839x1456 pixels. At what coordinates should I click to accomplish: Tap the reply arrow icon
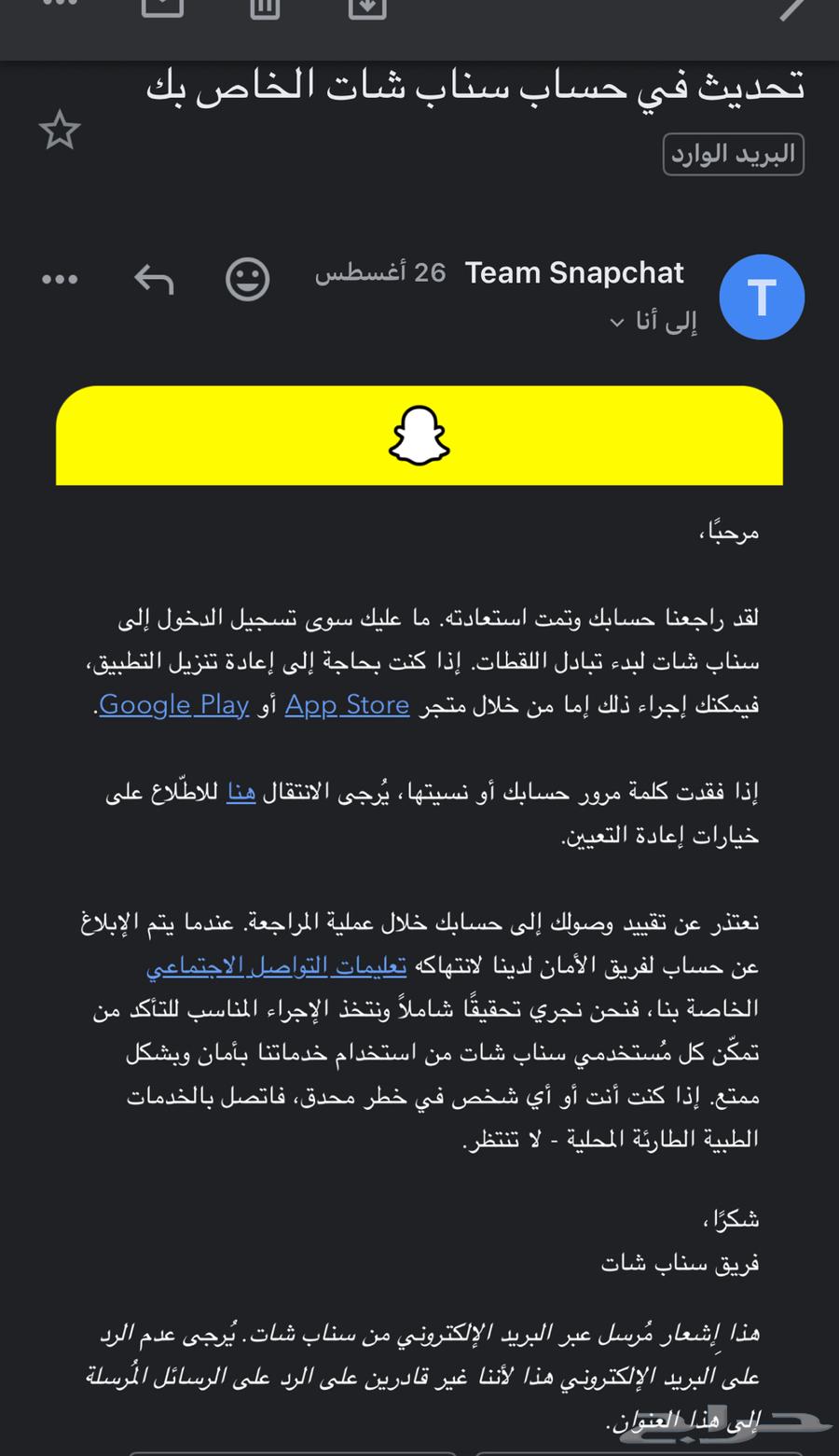coord(154,279)
